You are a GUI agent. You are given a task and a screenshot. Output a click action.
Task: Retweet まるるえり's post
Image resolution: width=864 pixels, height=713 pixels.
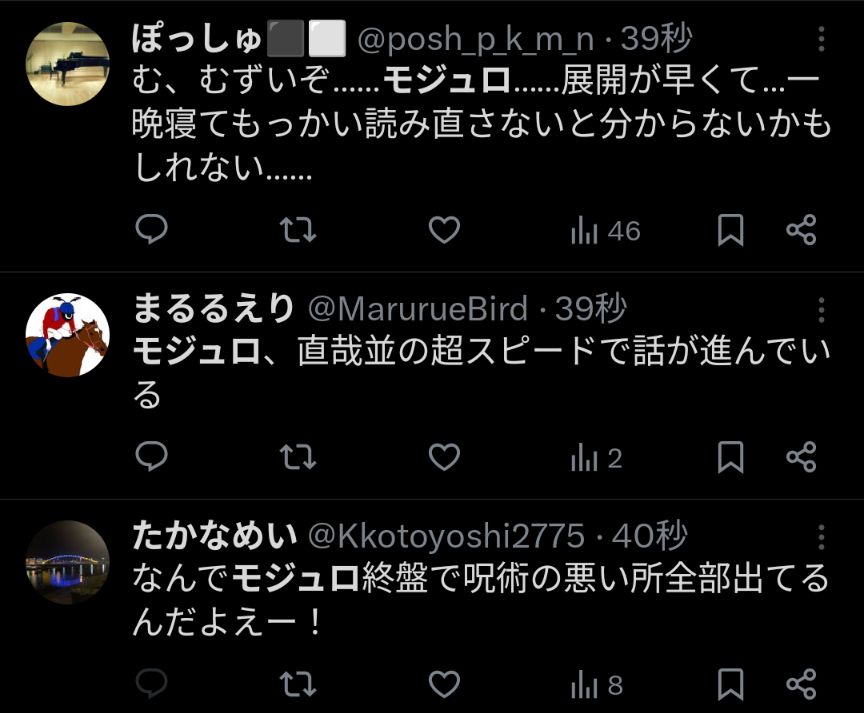[x=297, y=458]
